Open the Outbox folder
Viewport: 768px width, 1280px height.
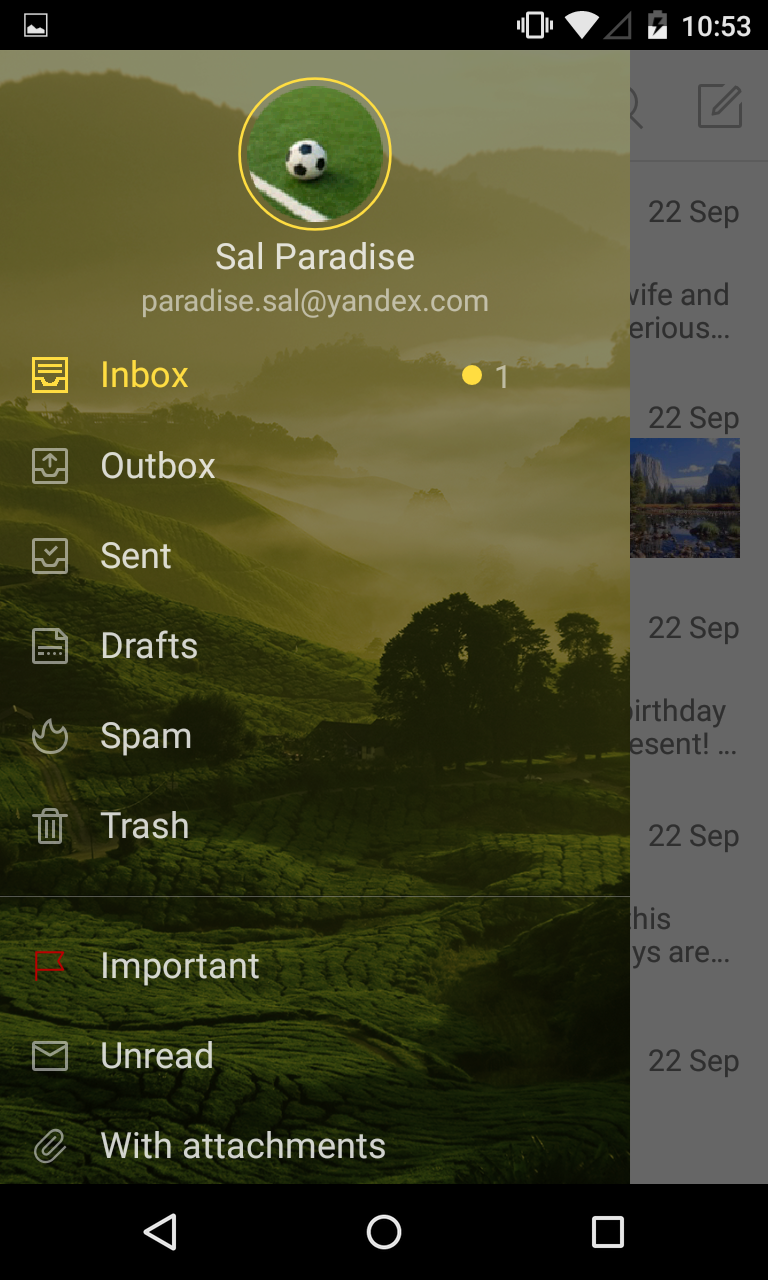tap(157, 466)
